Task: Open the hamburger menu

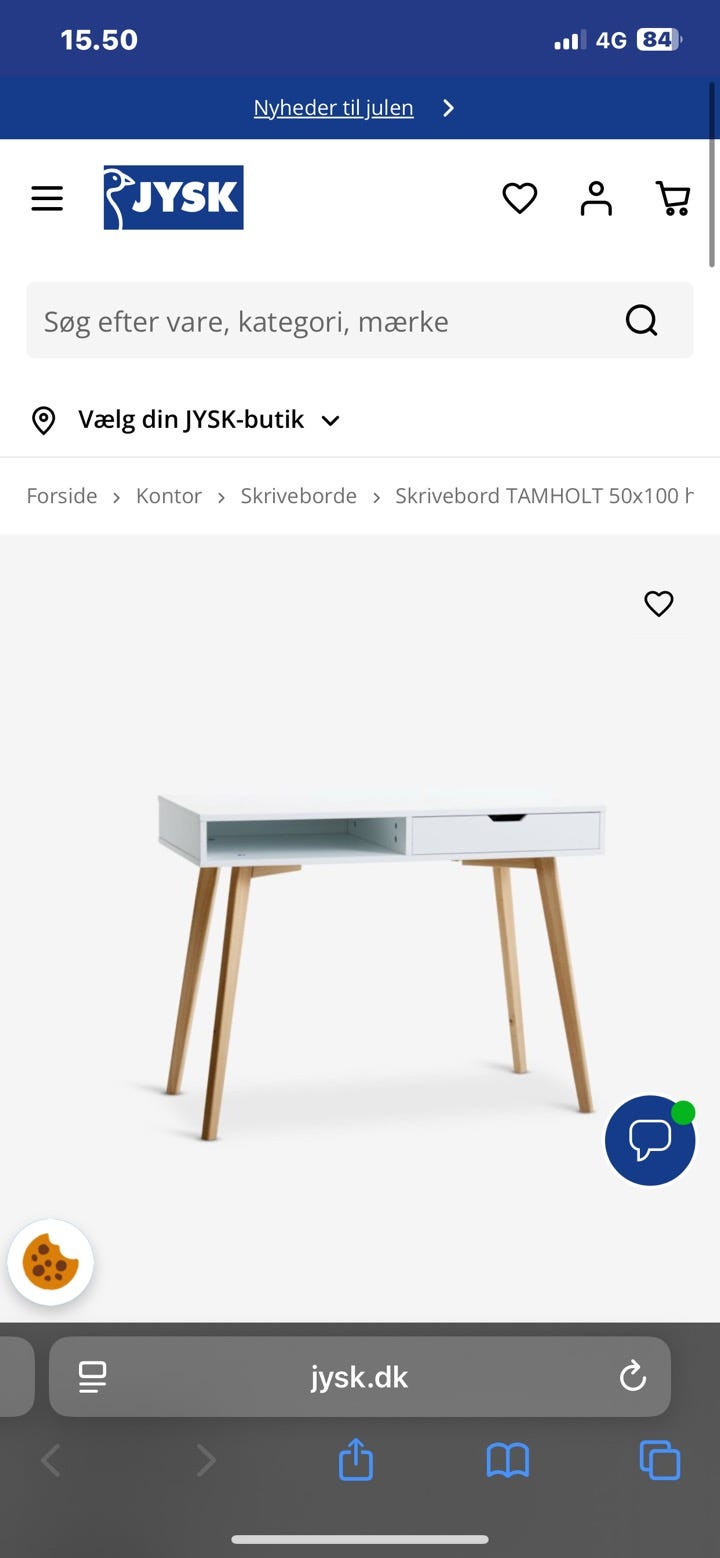Action: coord(47,198)
